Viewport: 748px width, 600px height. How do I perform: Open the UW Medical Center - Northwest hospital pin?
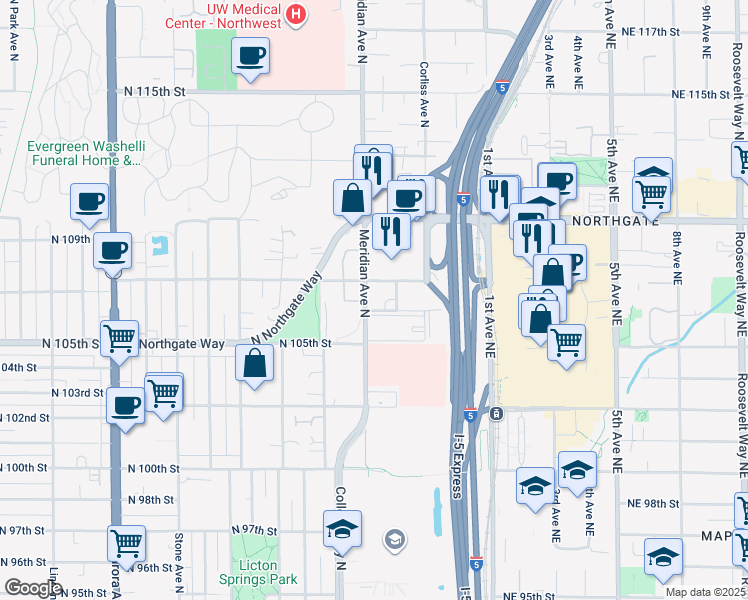[x=296, y=16]
